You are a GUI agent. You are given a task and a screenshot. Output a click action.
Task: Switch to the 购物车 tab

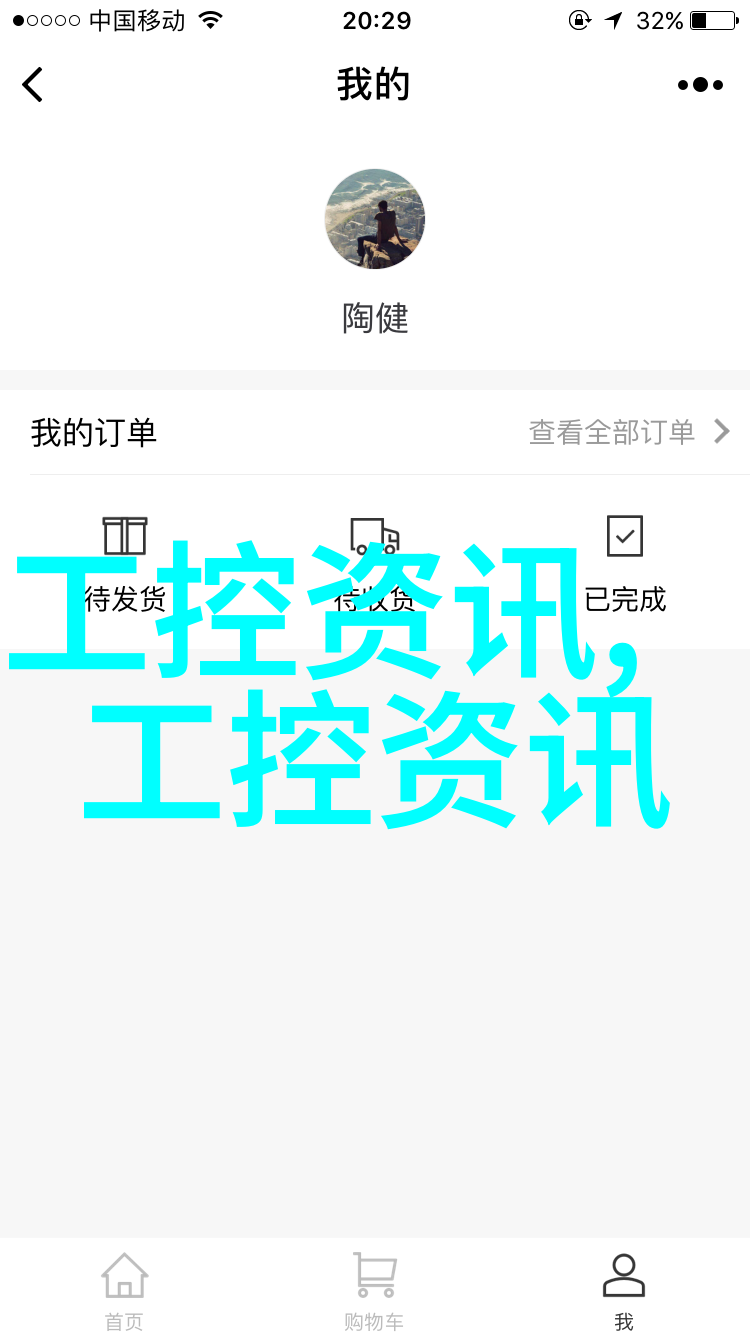pos(375,1291)
